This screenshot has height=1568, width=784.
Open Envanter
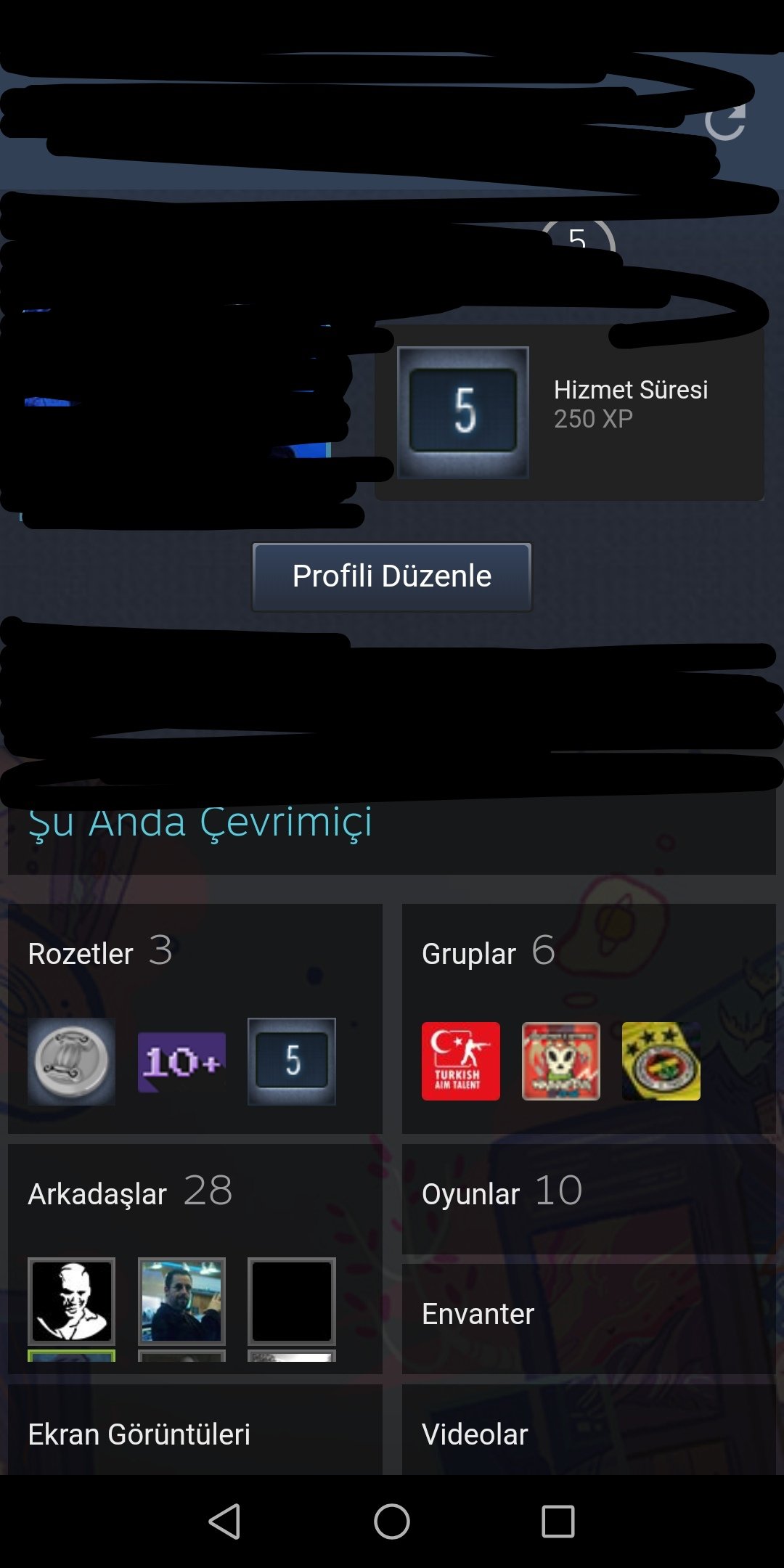[x=589, y=1318]
